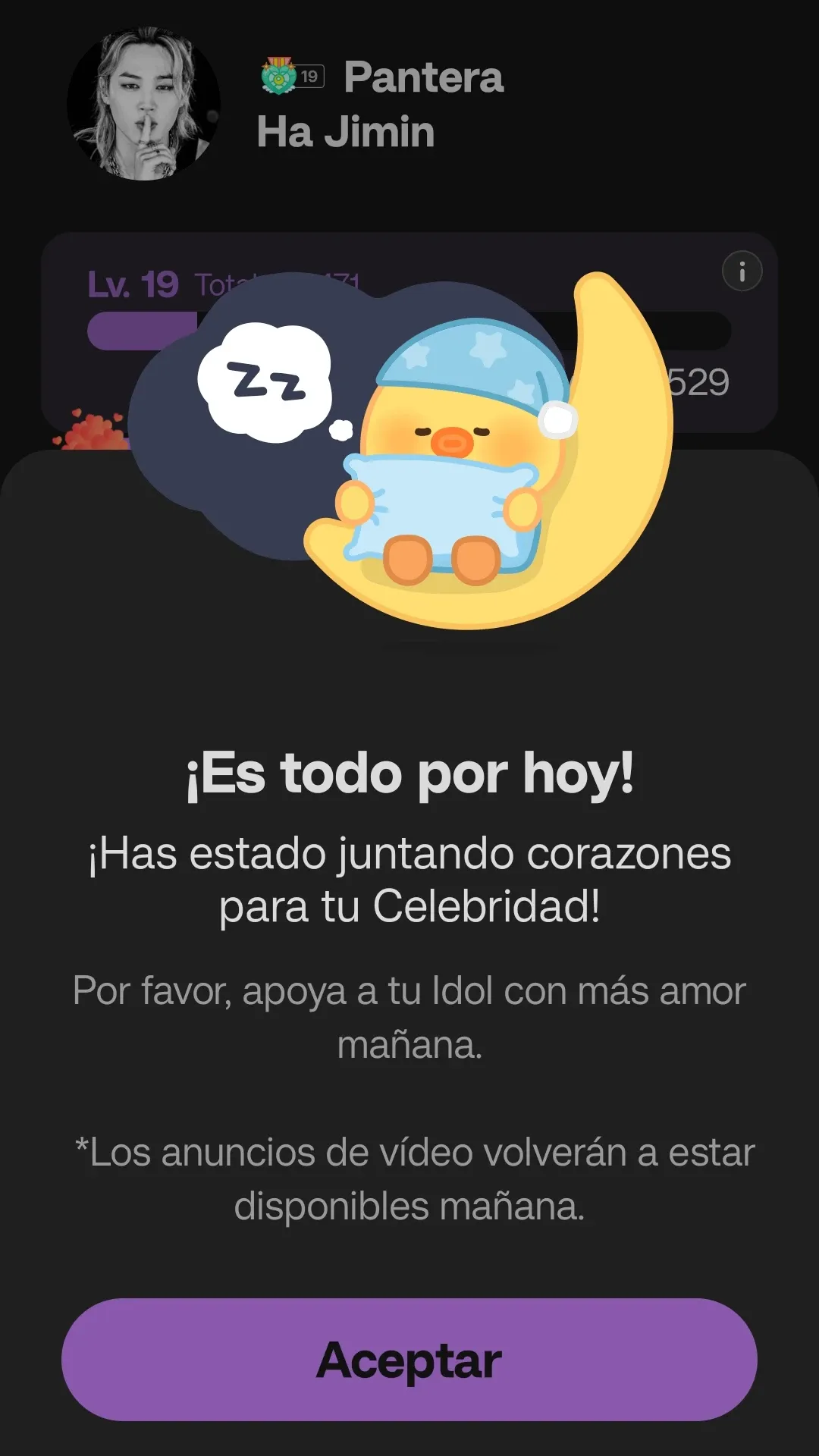Open the level info icon
Image resolution: width=819 pixels, height=1456 pixels.
[x=742, y=271]
